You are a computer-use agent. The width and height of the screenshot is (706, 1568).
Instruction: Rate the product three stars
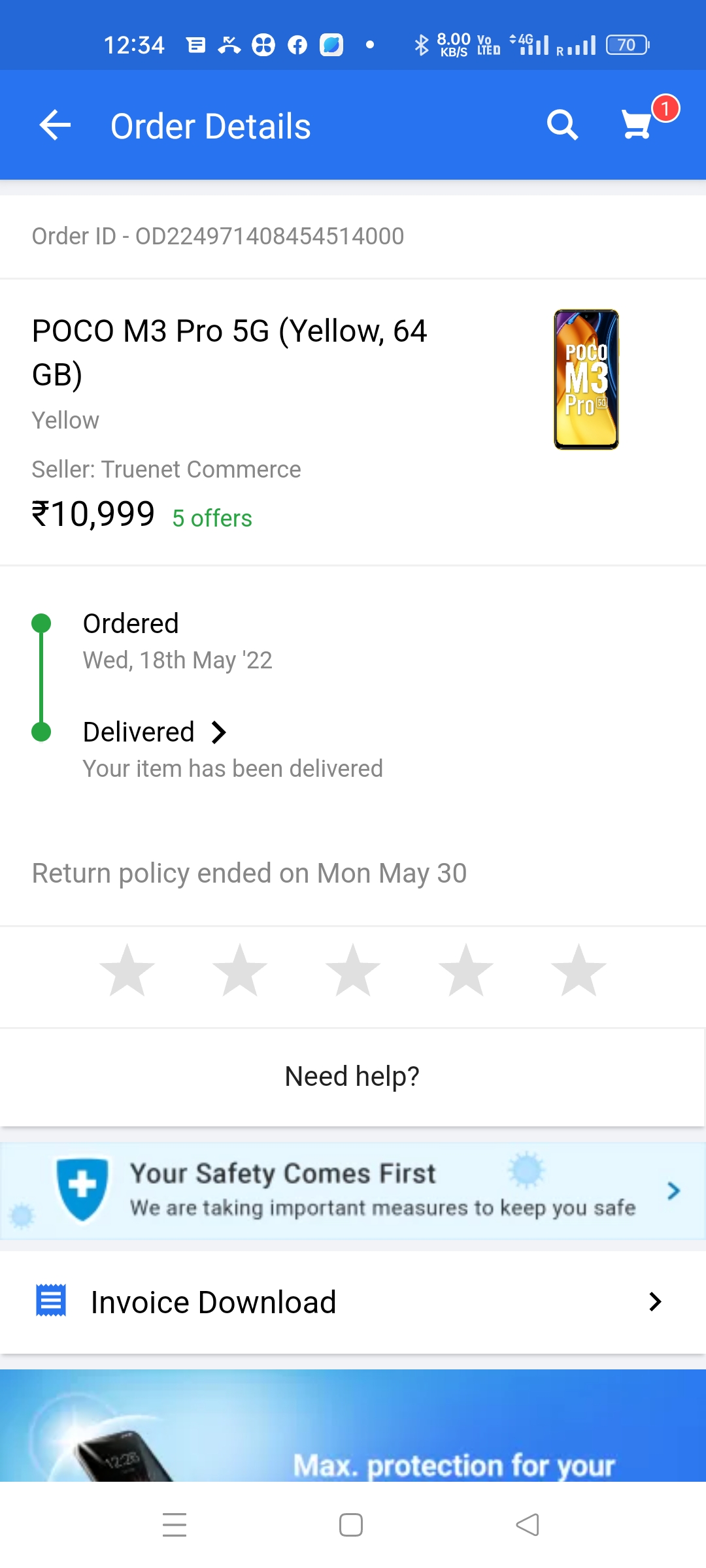(x=353, y=971)
